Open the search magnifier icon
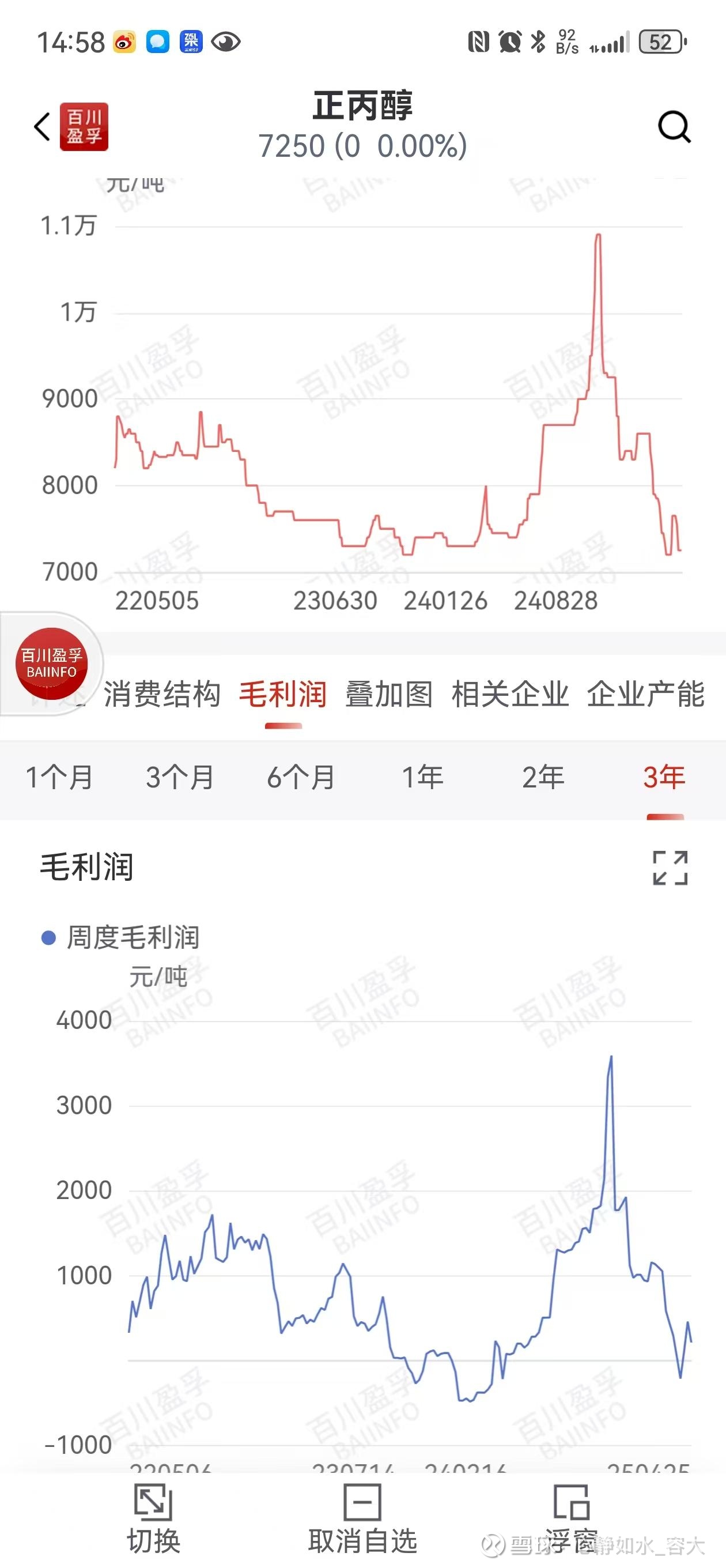Viewport: 726px width, 1568px height. (x=674, y=126)
